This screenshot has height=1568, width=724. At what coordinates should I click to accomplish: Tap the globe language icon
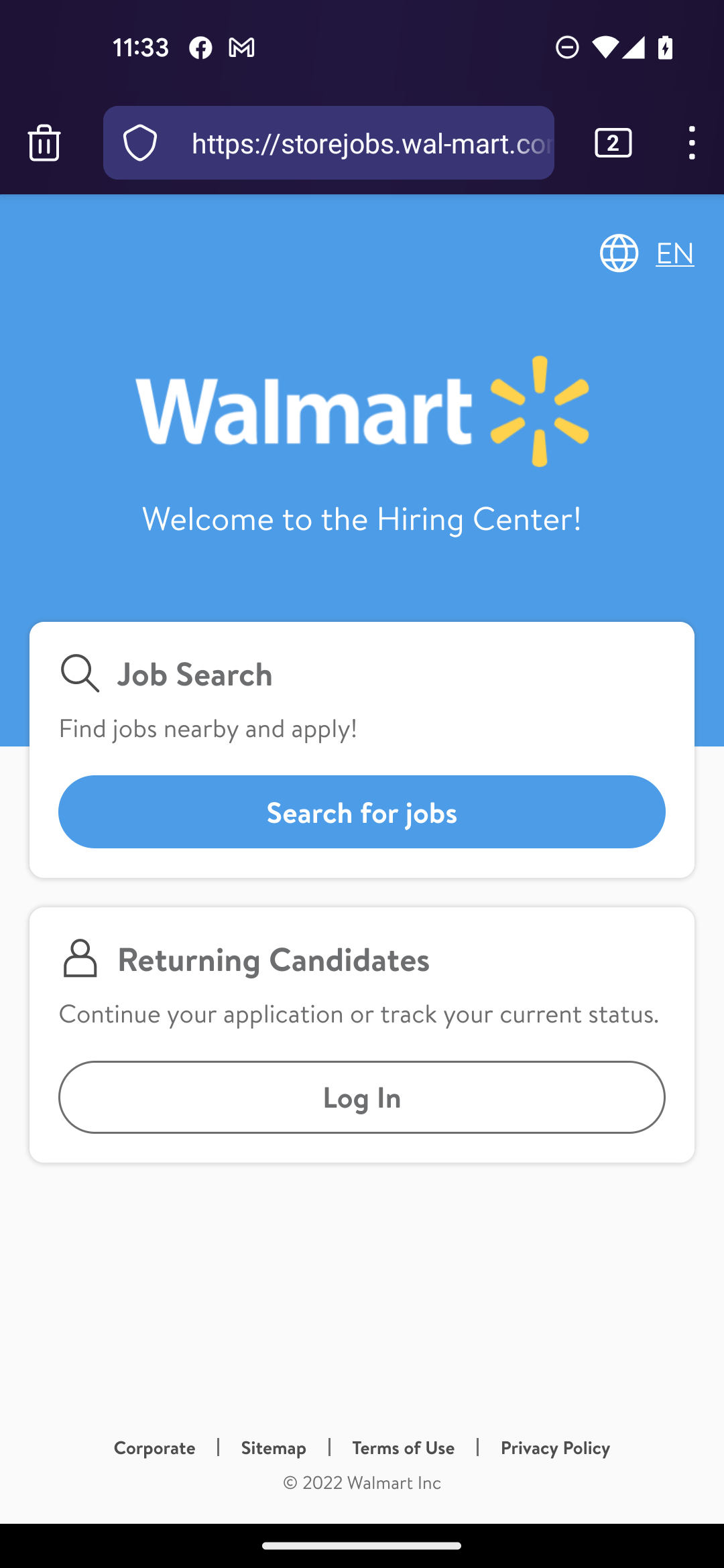(618, 253)
